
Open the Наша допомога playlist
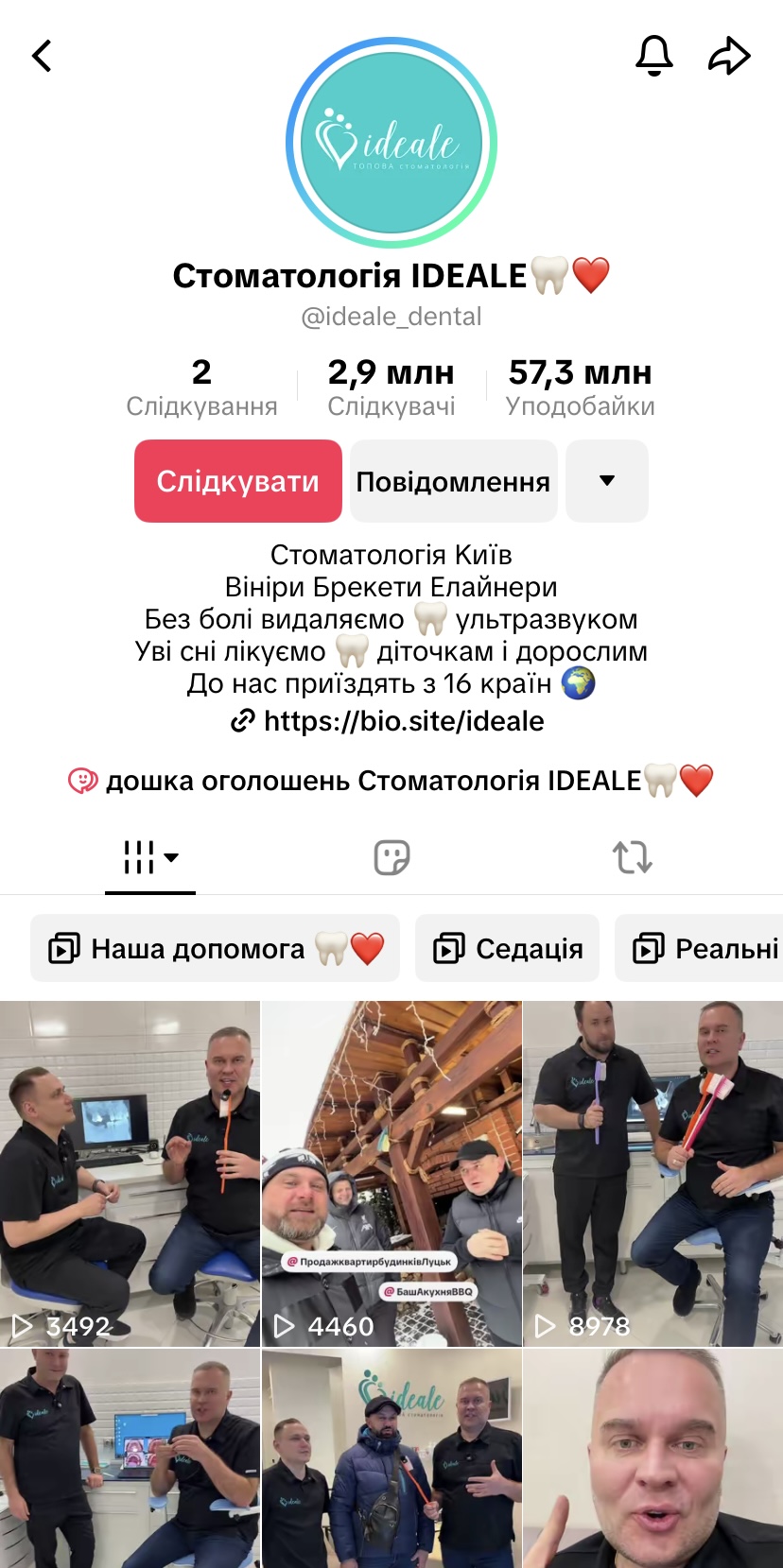click(215, 948)
